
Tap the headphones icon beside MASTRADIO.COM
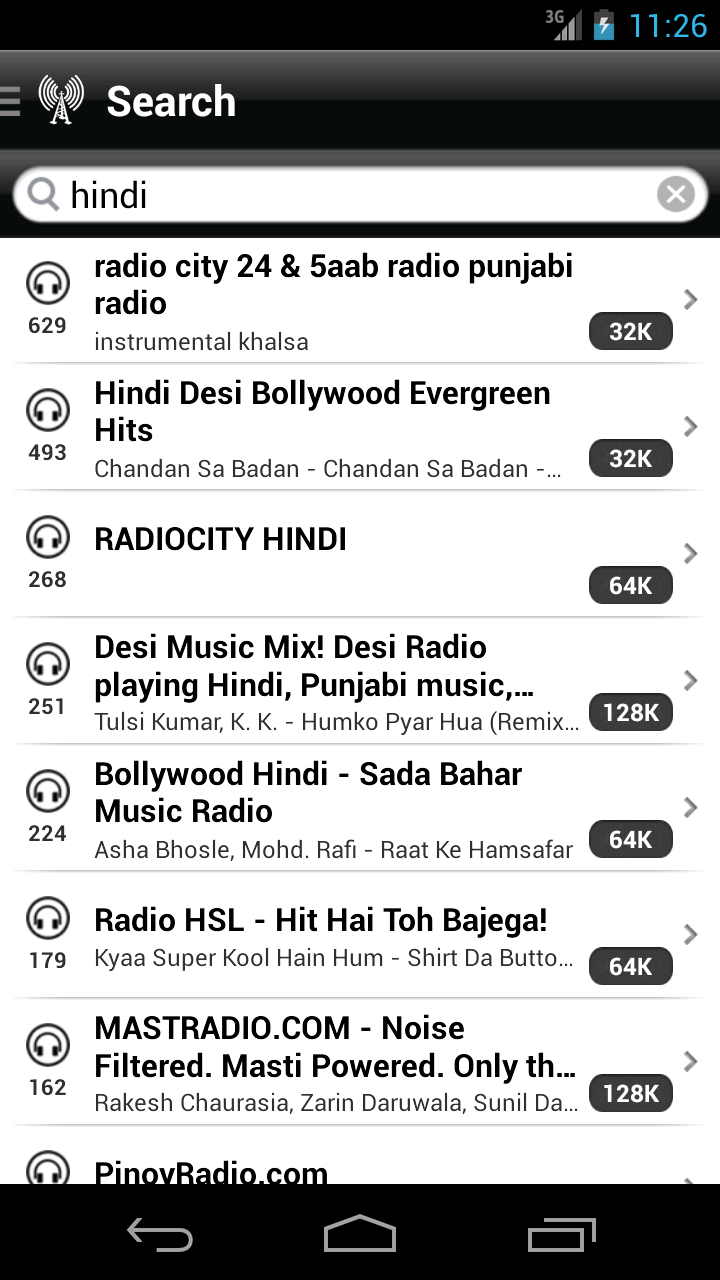click(46, 1045)
